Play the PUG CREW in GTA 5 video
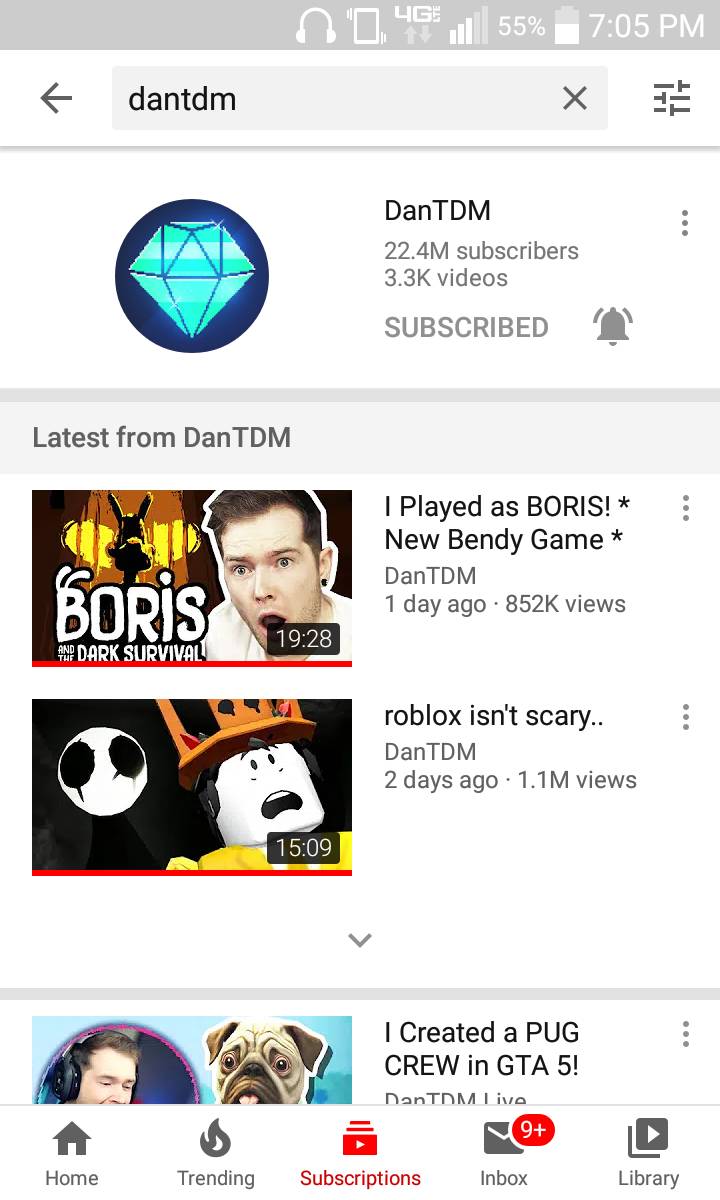This screenshot has height=1200, width=720. [x=192, y=1060]
